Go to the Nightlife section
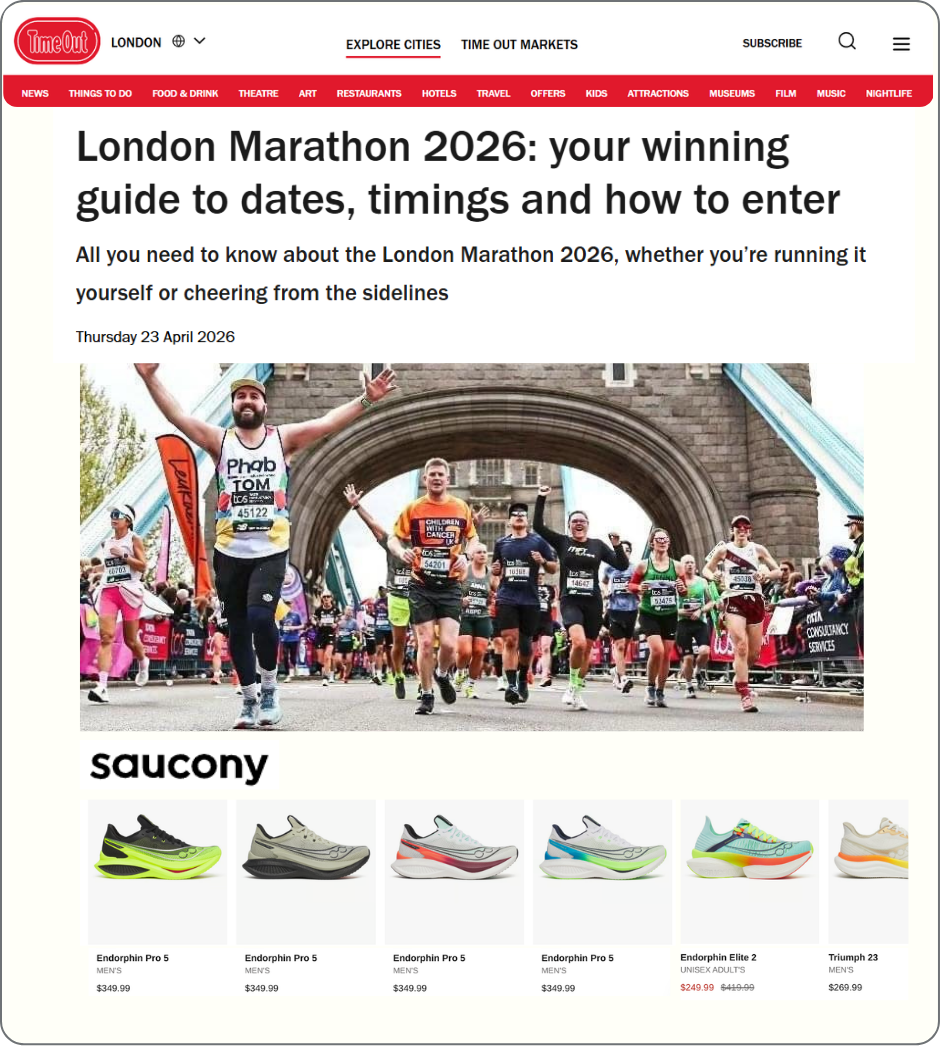 click(889, 93)
